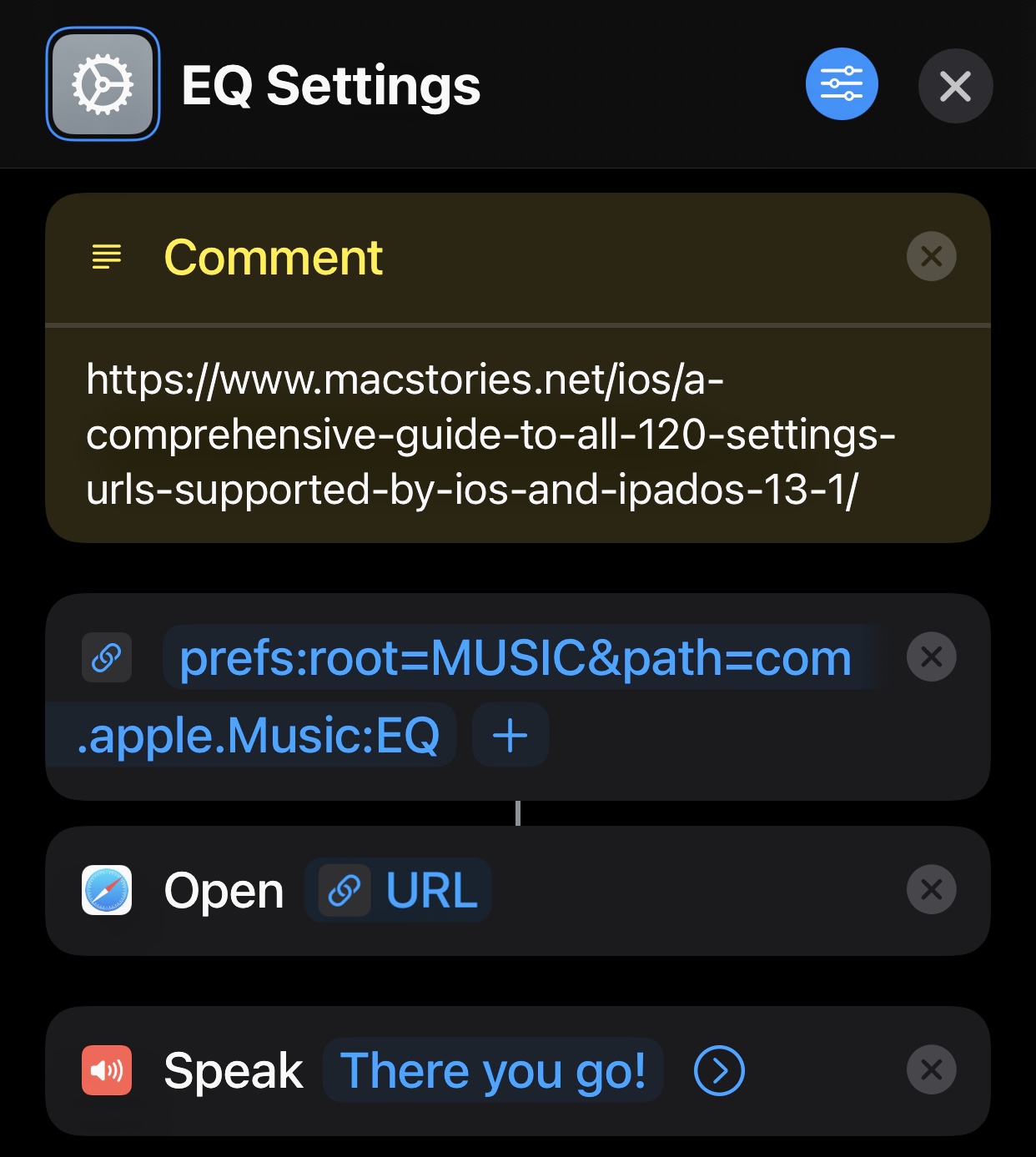Delete the Speak action
This screenshot has width=1036, height=1157.
[x=931, y=1070]
